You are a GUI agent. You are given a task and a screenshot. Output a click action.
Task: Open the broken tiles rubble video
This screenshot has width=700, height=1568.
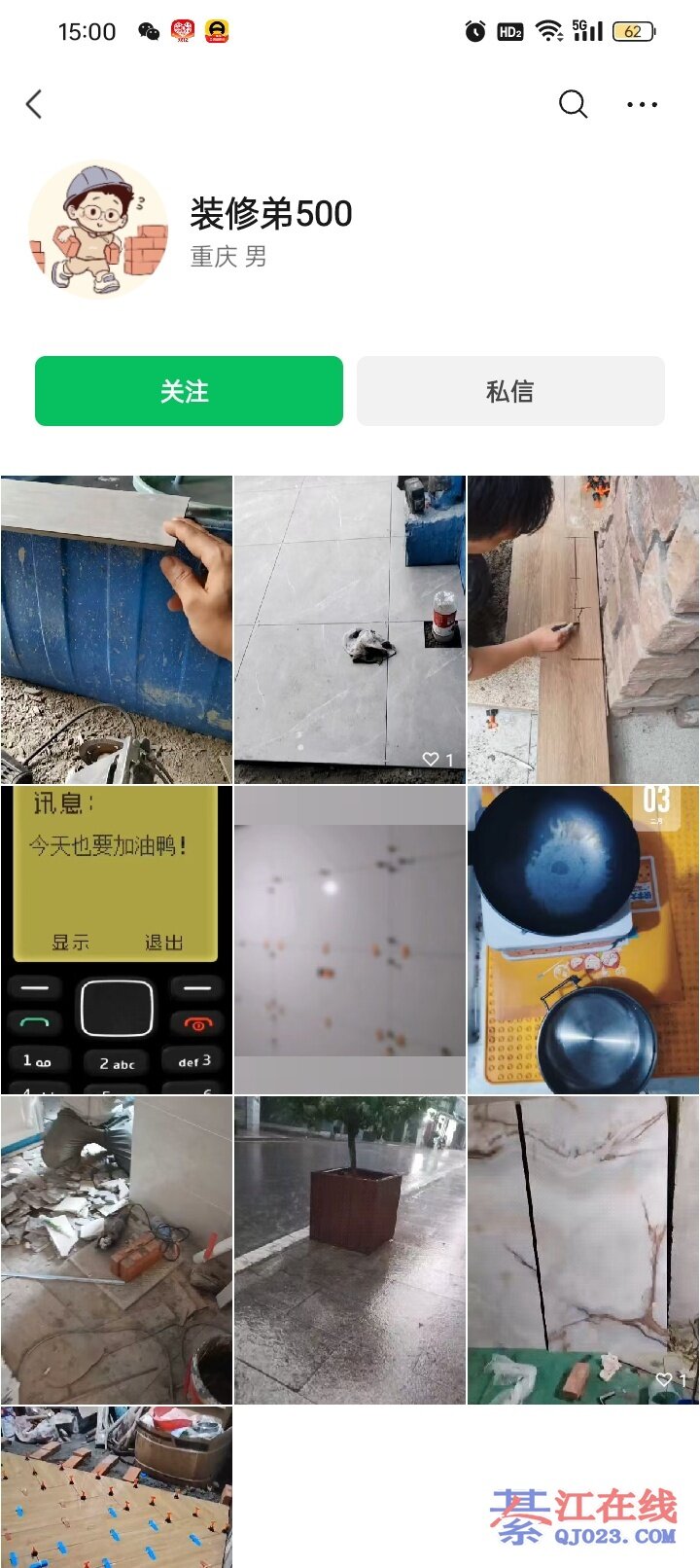(x=117, y=1250)
